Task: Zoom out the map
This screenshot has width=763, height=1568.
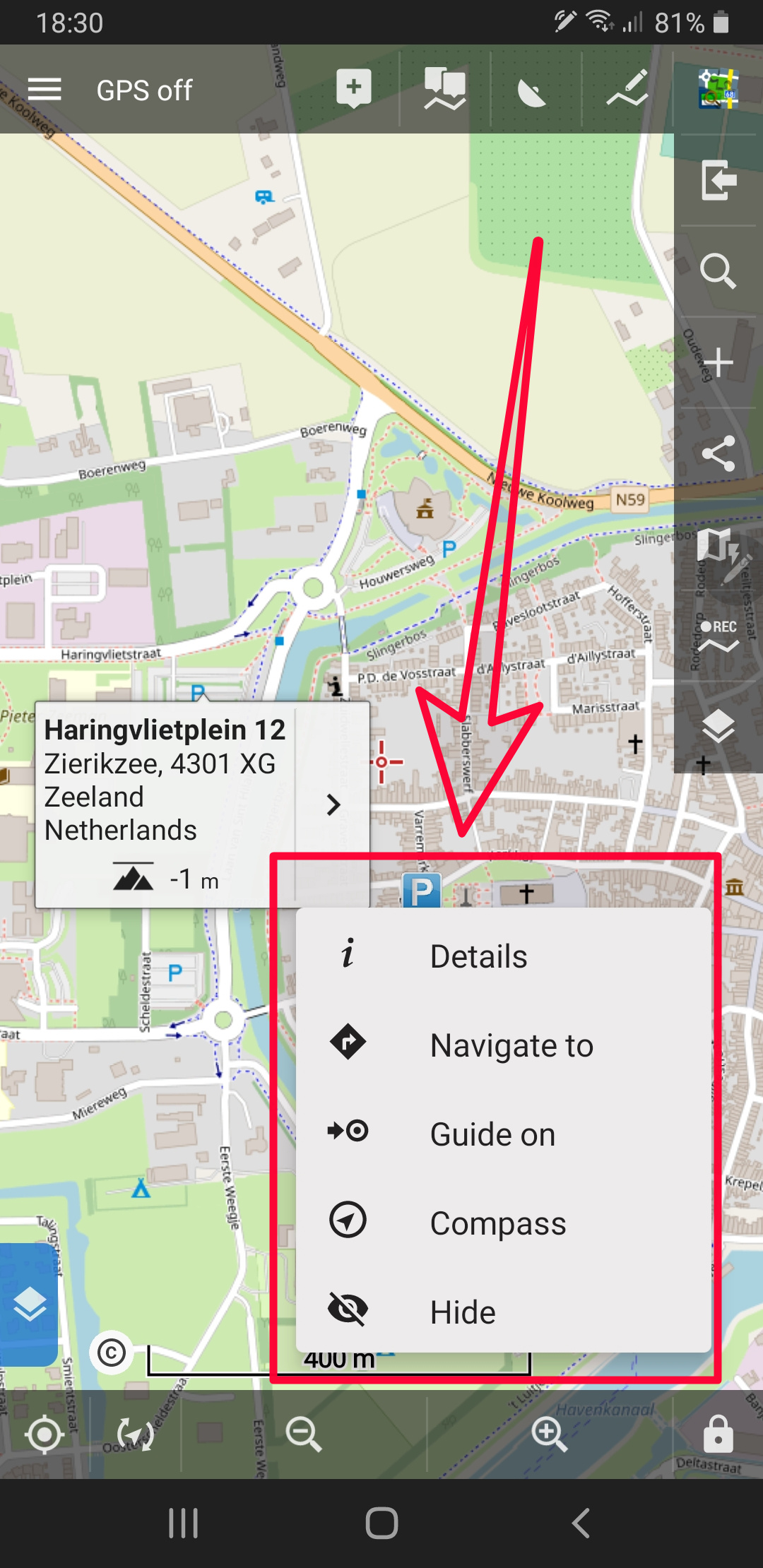Action: click(x=304, y=1435)
